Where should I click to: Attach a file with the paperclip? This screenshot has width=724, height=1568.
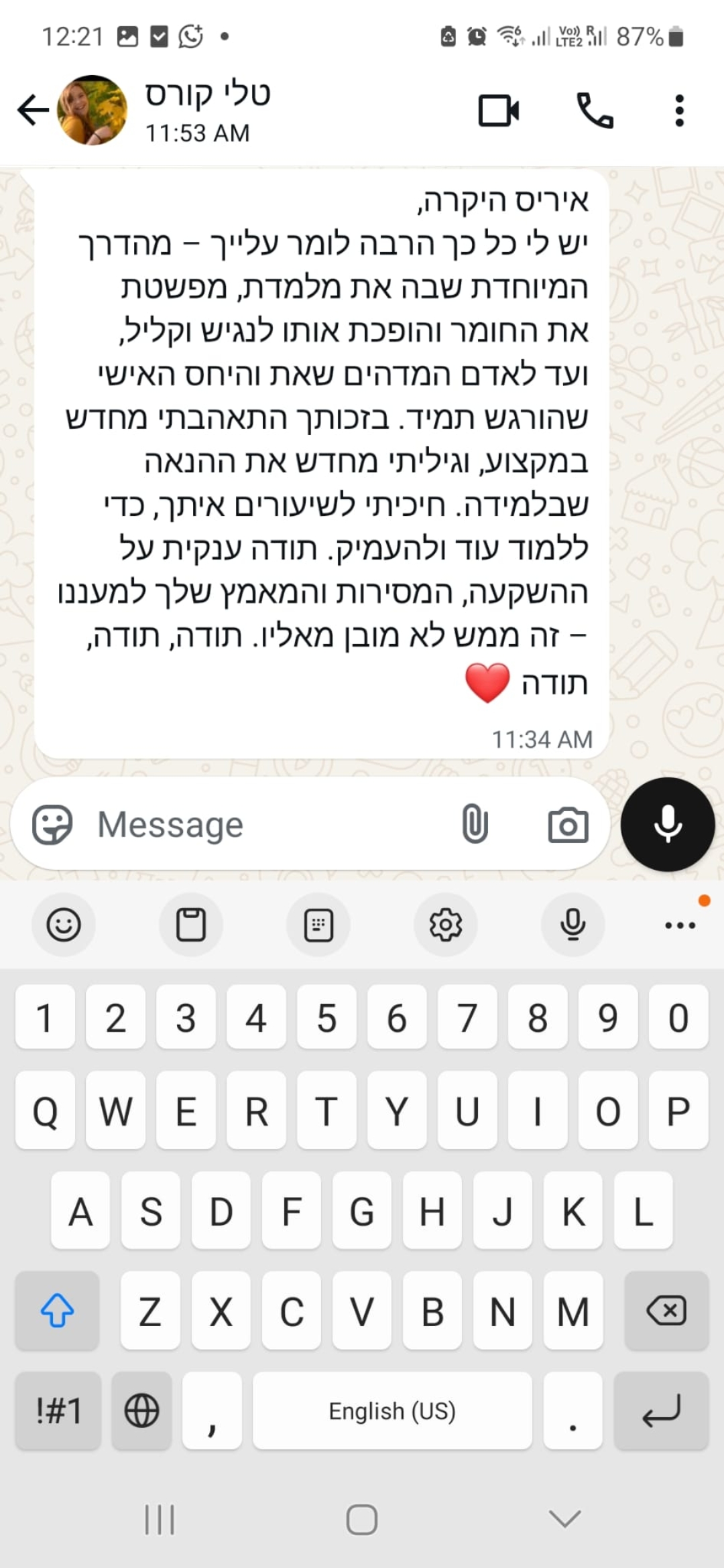coord(475,824)
